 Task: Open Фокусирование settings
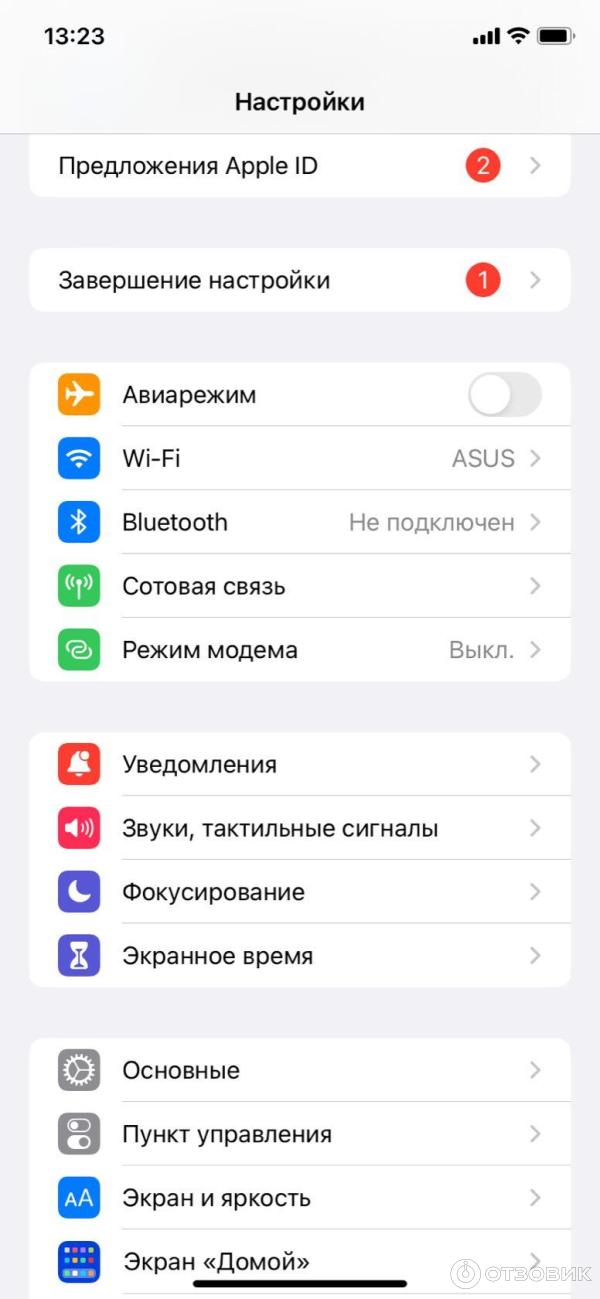[x=300, y=892]
